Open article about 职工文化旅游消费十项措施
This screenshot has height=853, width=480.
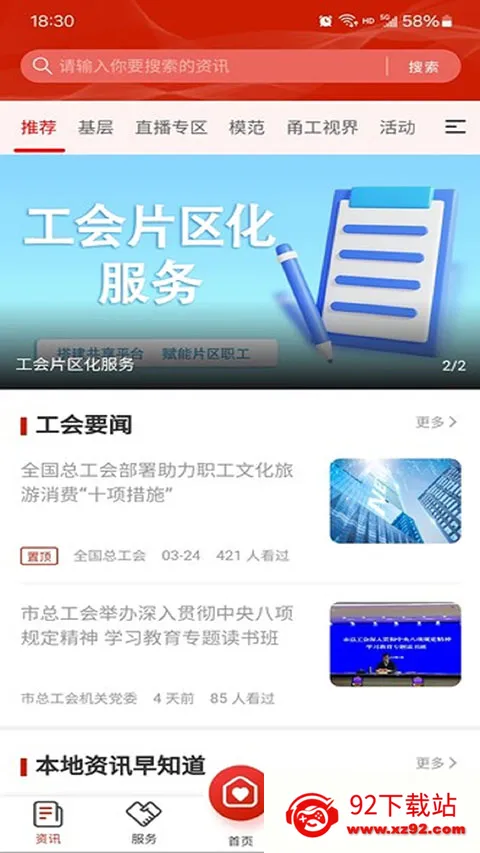tap(240, 511)
